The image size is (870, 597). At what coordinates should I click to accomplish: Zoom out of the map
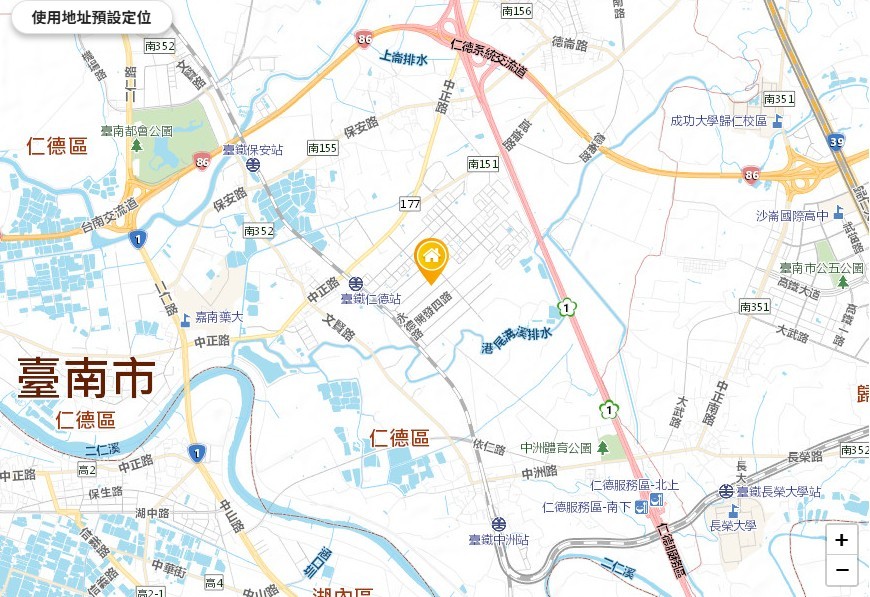tap(841, 570)
